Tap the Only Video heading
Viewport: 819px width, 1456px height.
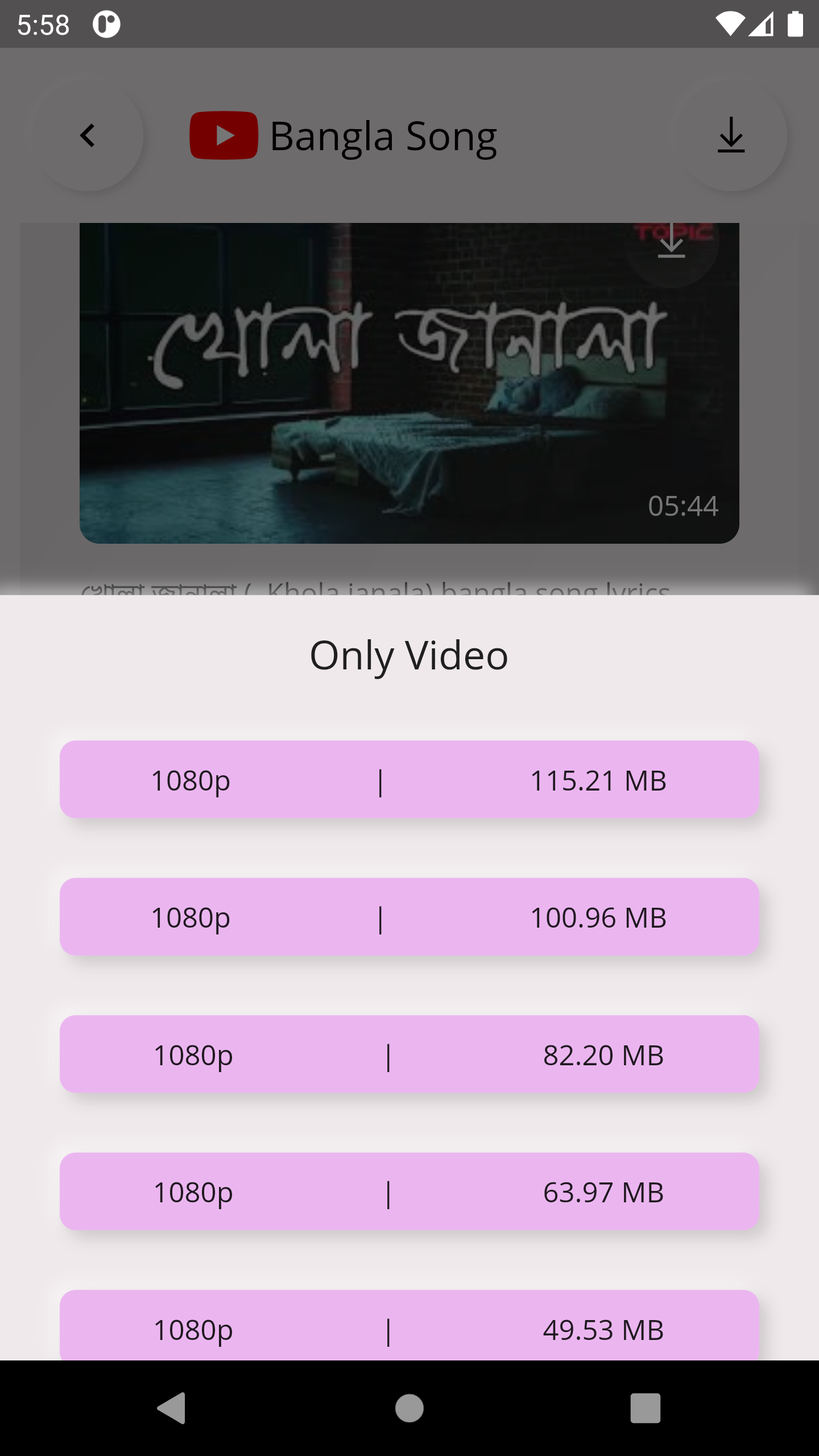[x=409, y=655]
